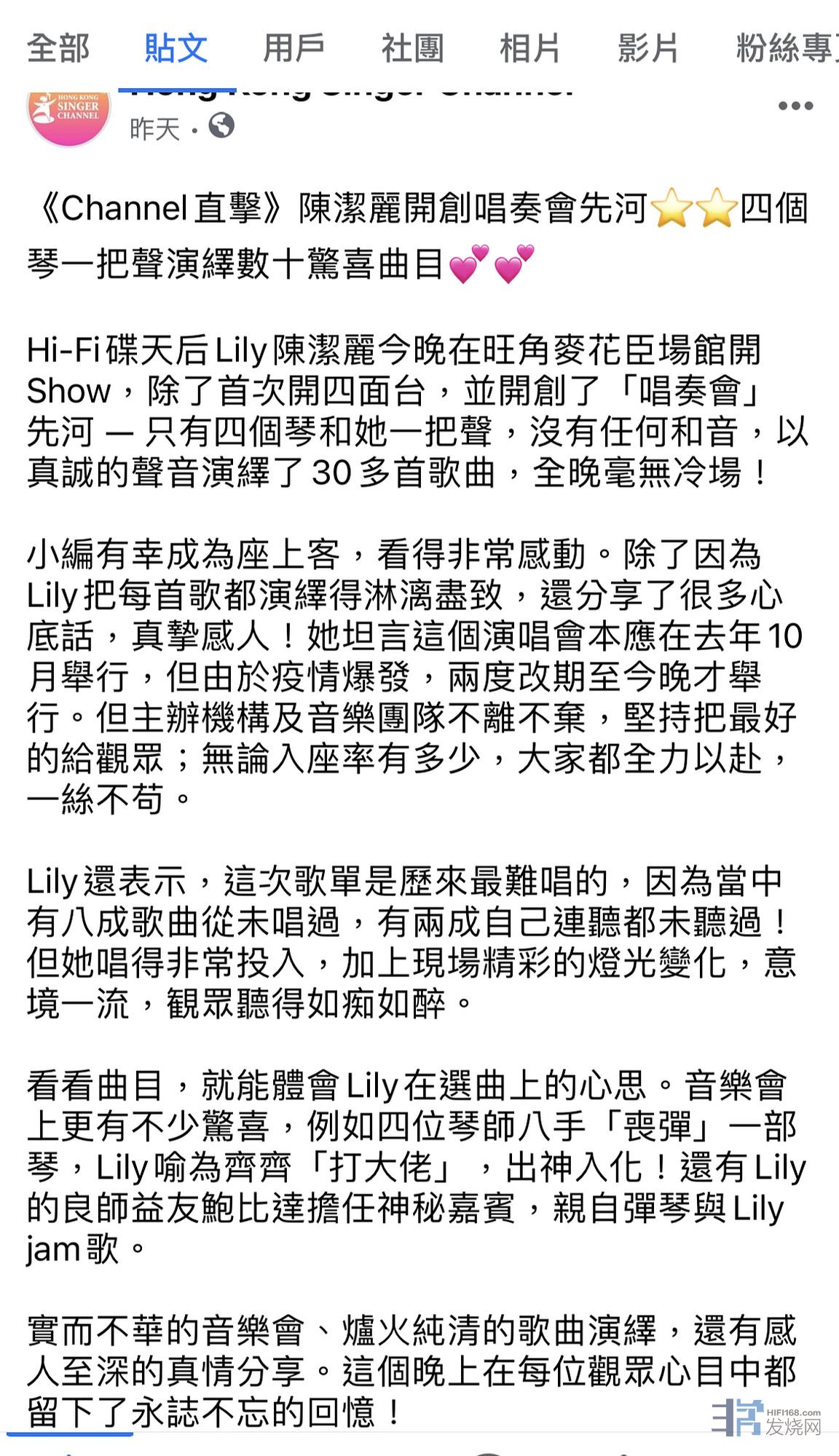Switch to the 全部 tab
839x1456 pixels.
(x=58, y=49)
